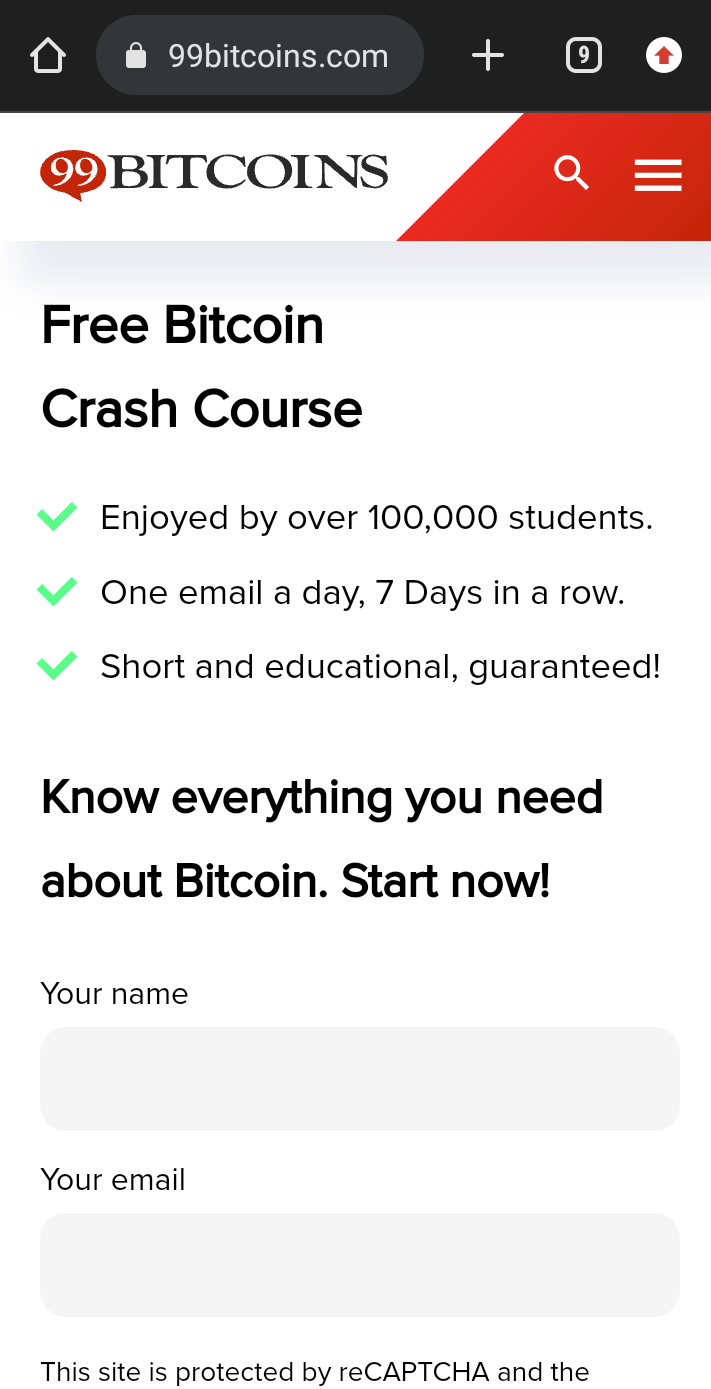
Task: Open the 99Bitcoins site search
Action: [x=572, y=173]
